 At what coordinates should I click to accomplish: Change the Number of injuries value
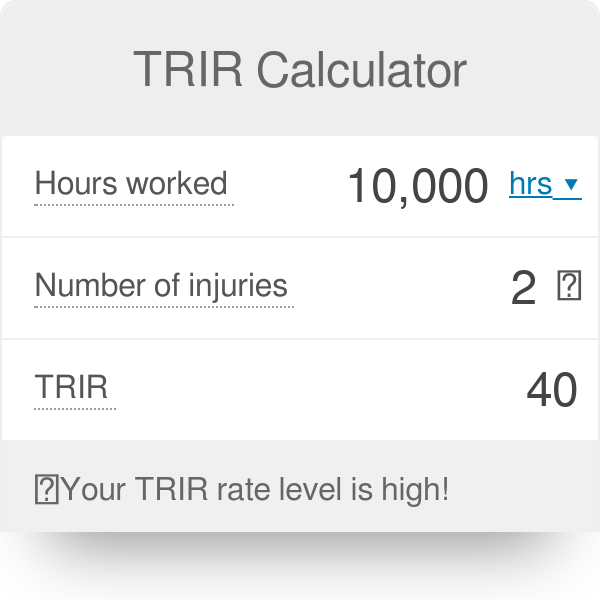point(523,288)
